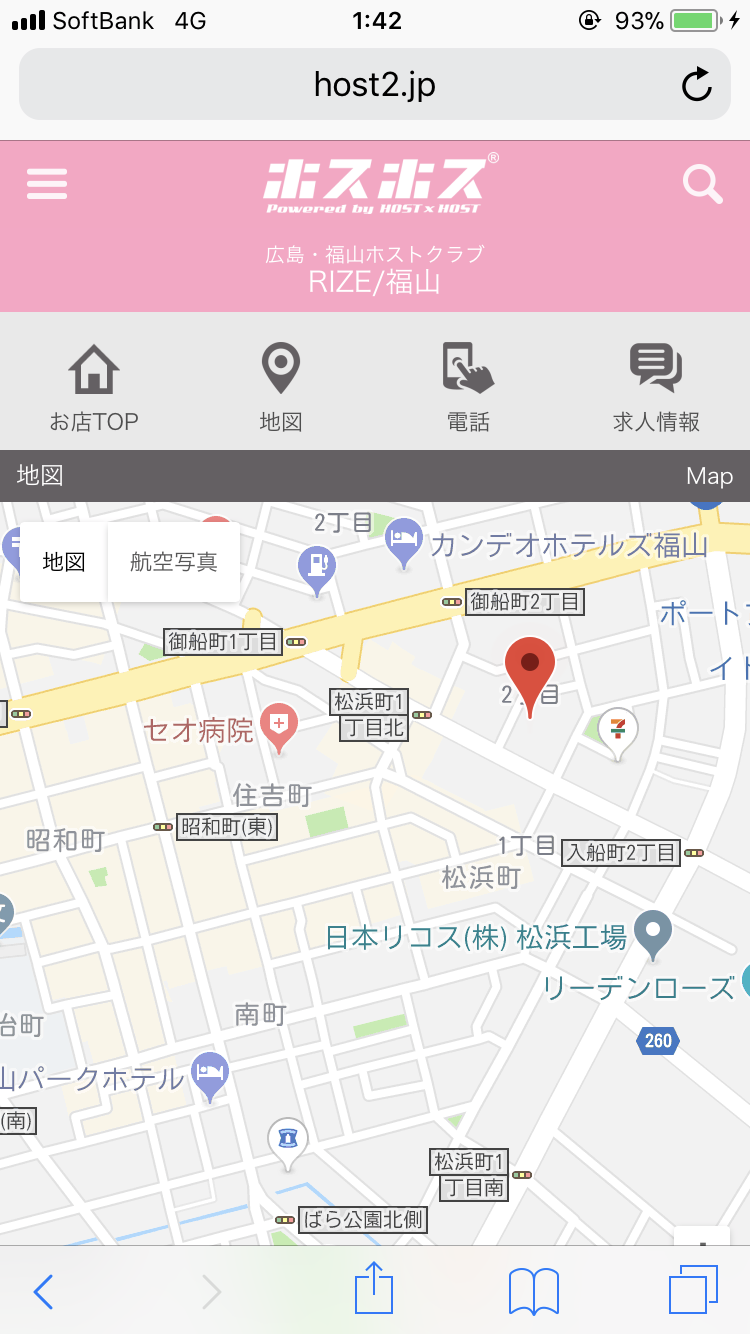This screenshot has width=750, height=1334.
Task: Open the Safari share sheet
Action: pyautogui.click(x=375, y=1288)
